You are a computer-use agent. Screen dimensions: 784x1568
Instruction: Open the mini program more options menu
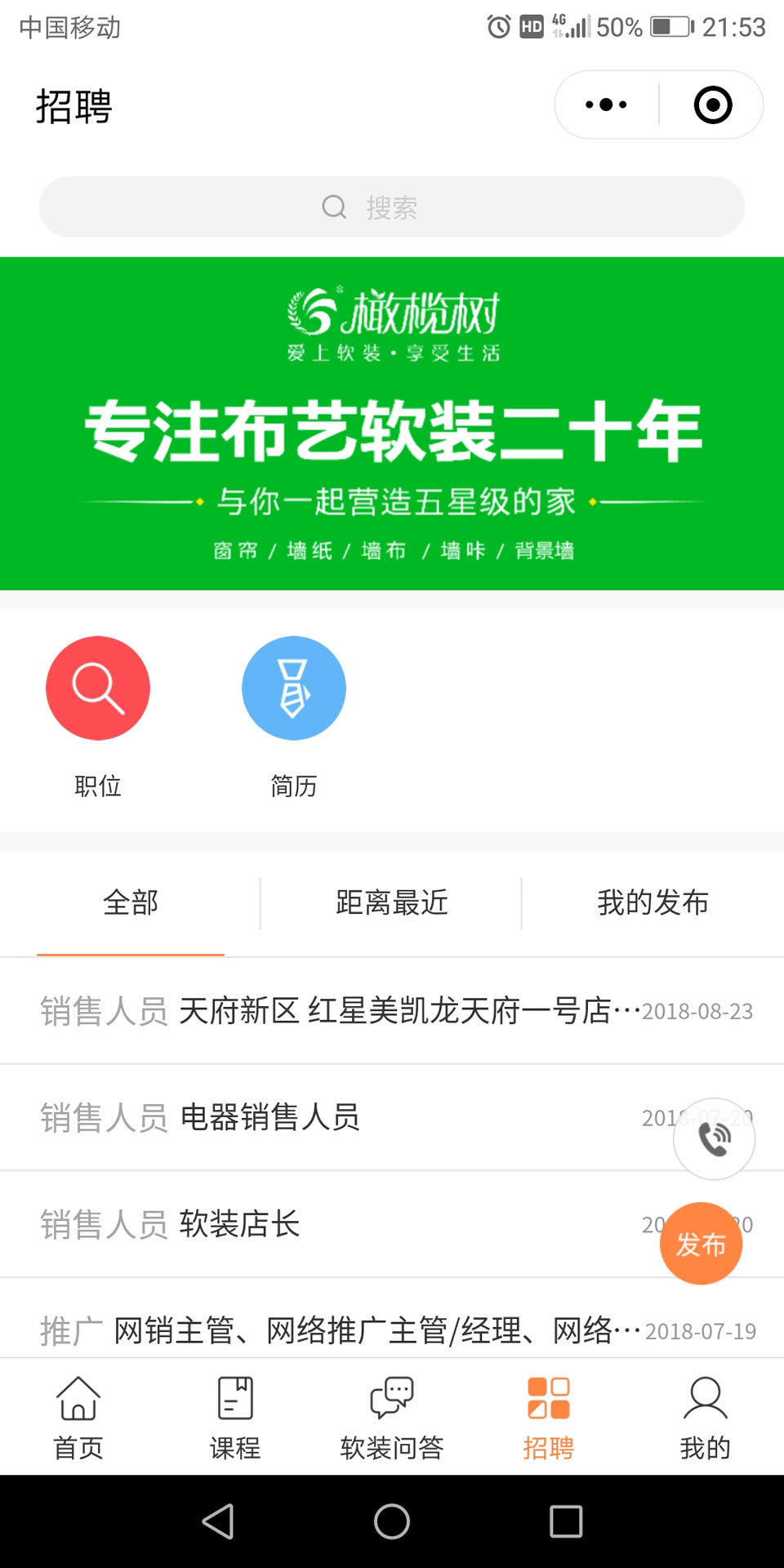coord(606,105)
